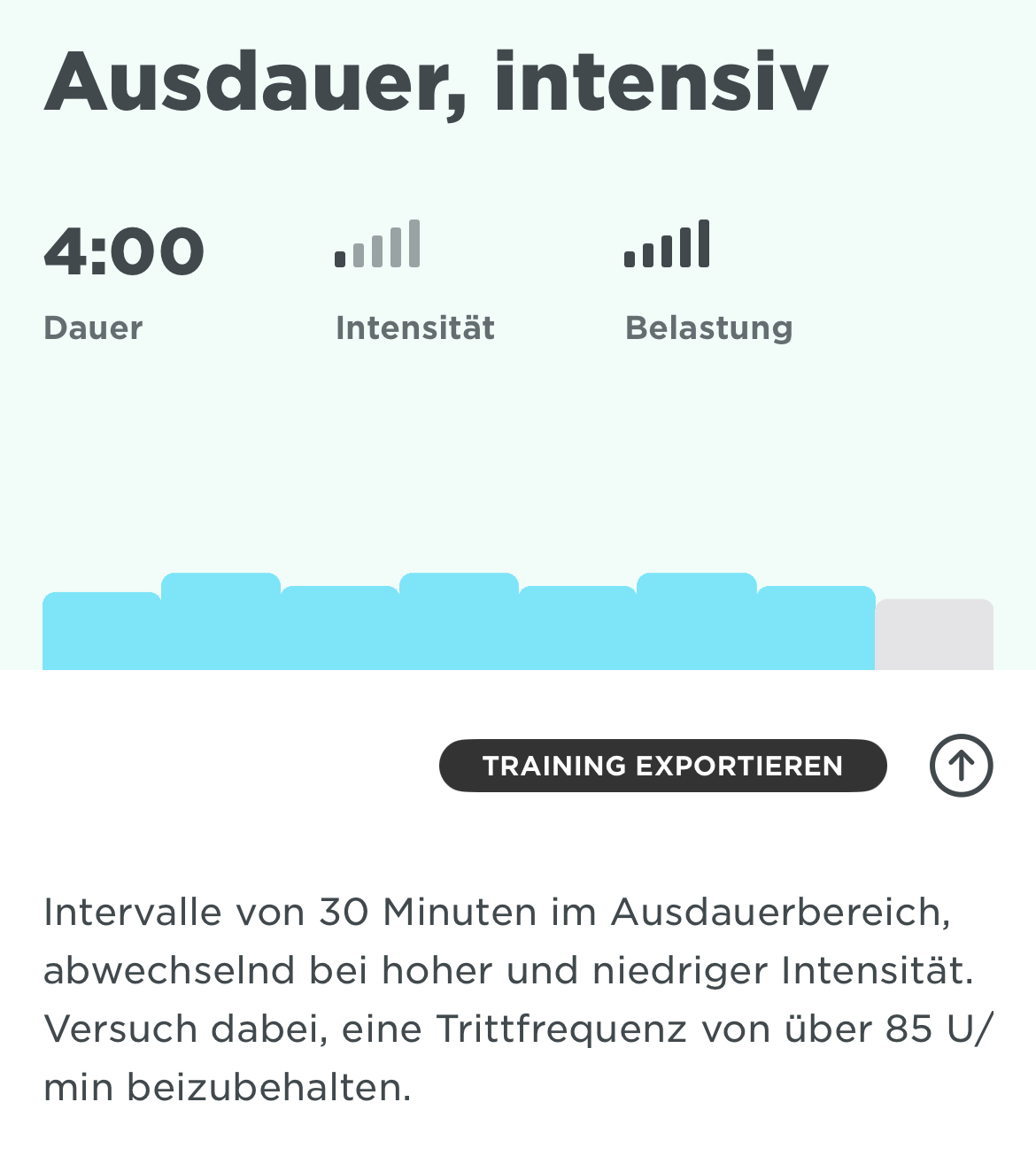Tap the Training exportieren button
The width and height of the screenshot is (1036, 1156).
point(662,766)
